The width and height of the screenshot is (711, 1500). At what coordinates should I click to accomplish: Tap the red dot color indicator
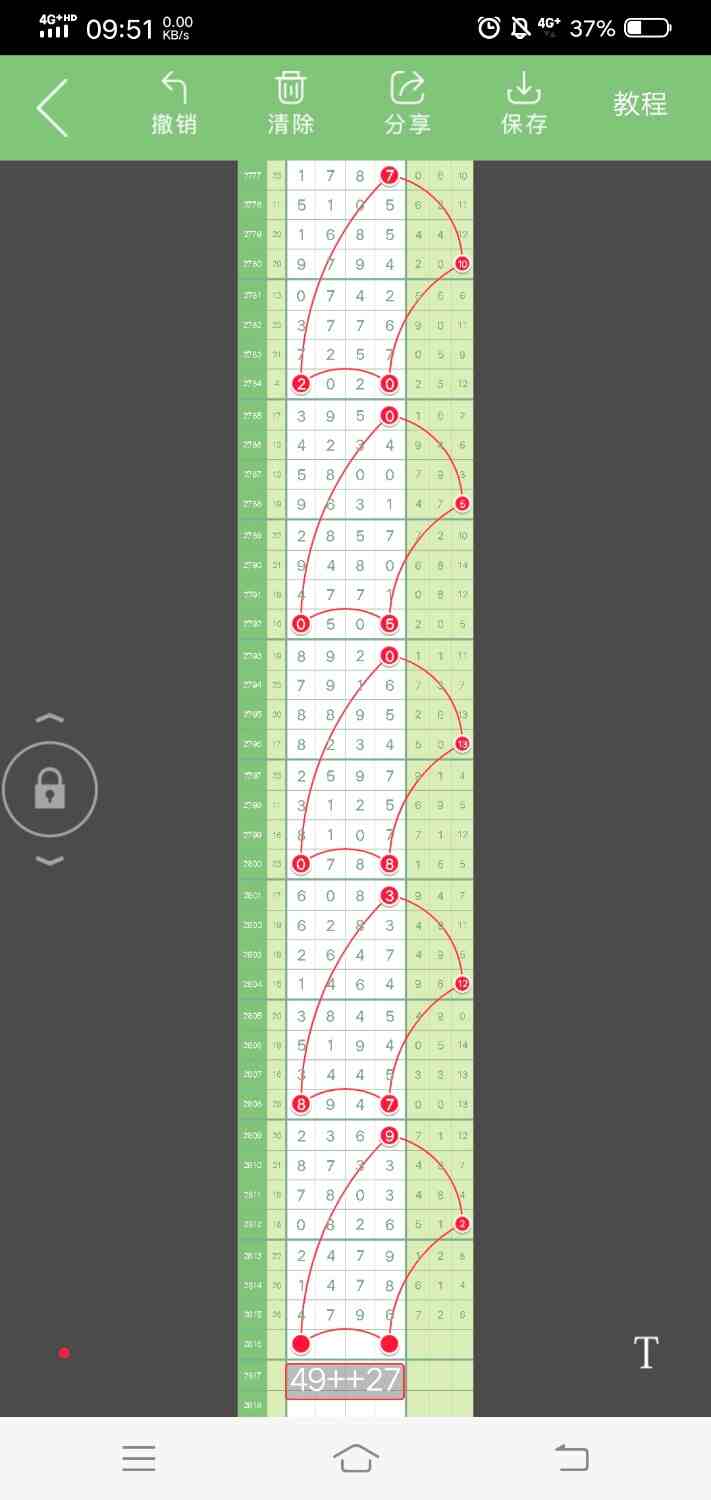[x=64, y=1353]
